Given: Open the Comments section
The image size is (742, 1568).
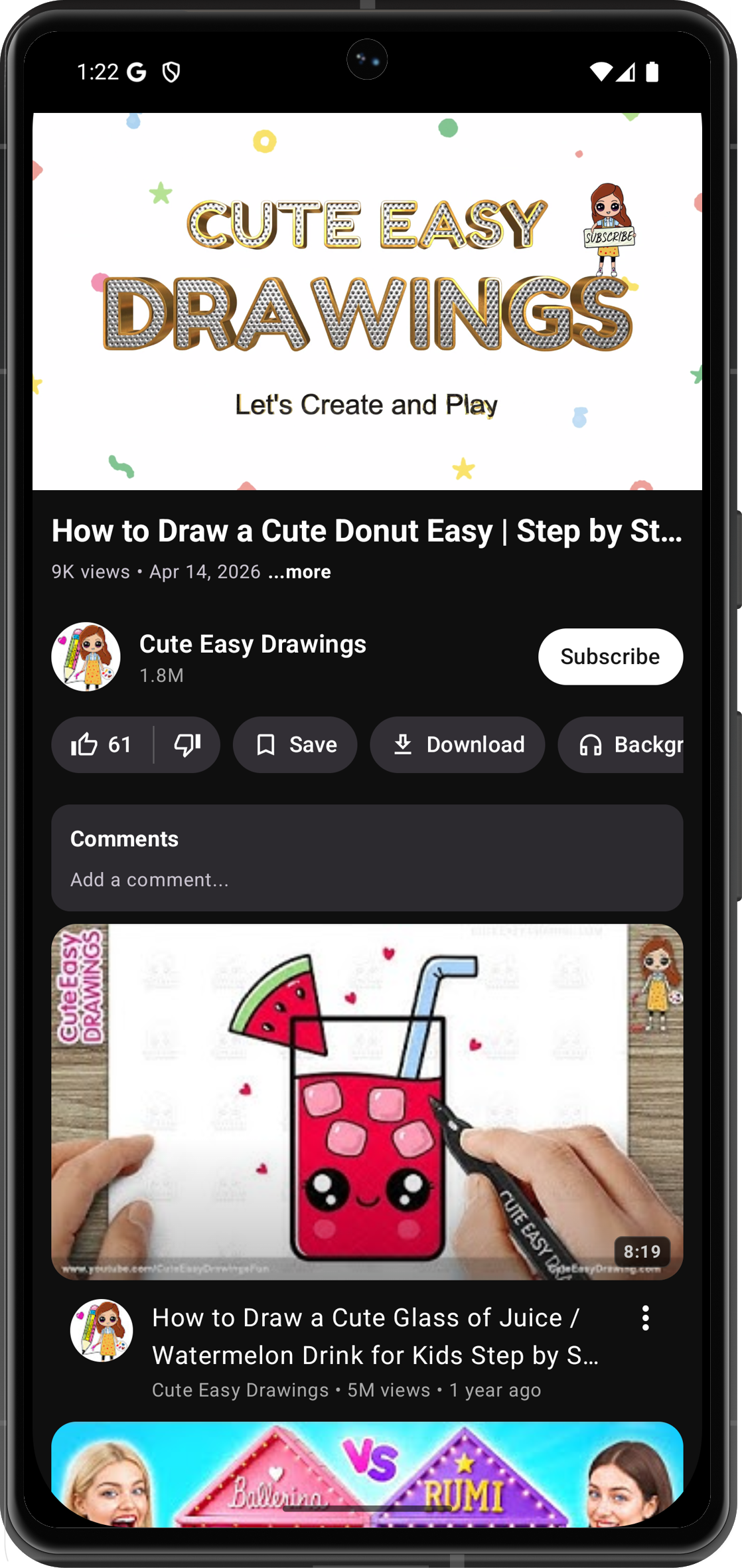Looking at the screenshot, I should click(125, 839).
